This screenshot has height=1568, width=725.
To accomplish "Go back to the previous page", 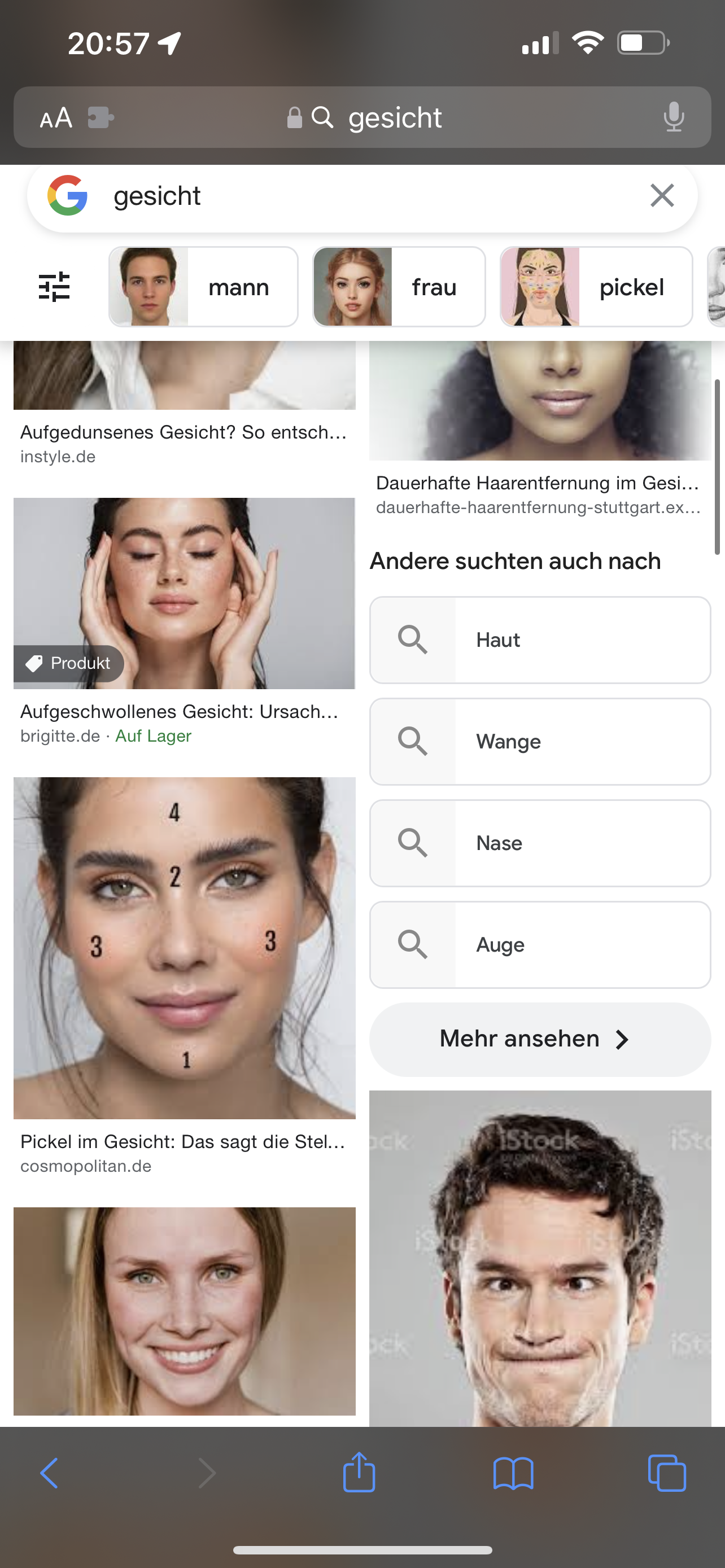I will [x=49, y=1473].
